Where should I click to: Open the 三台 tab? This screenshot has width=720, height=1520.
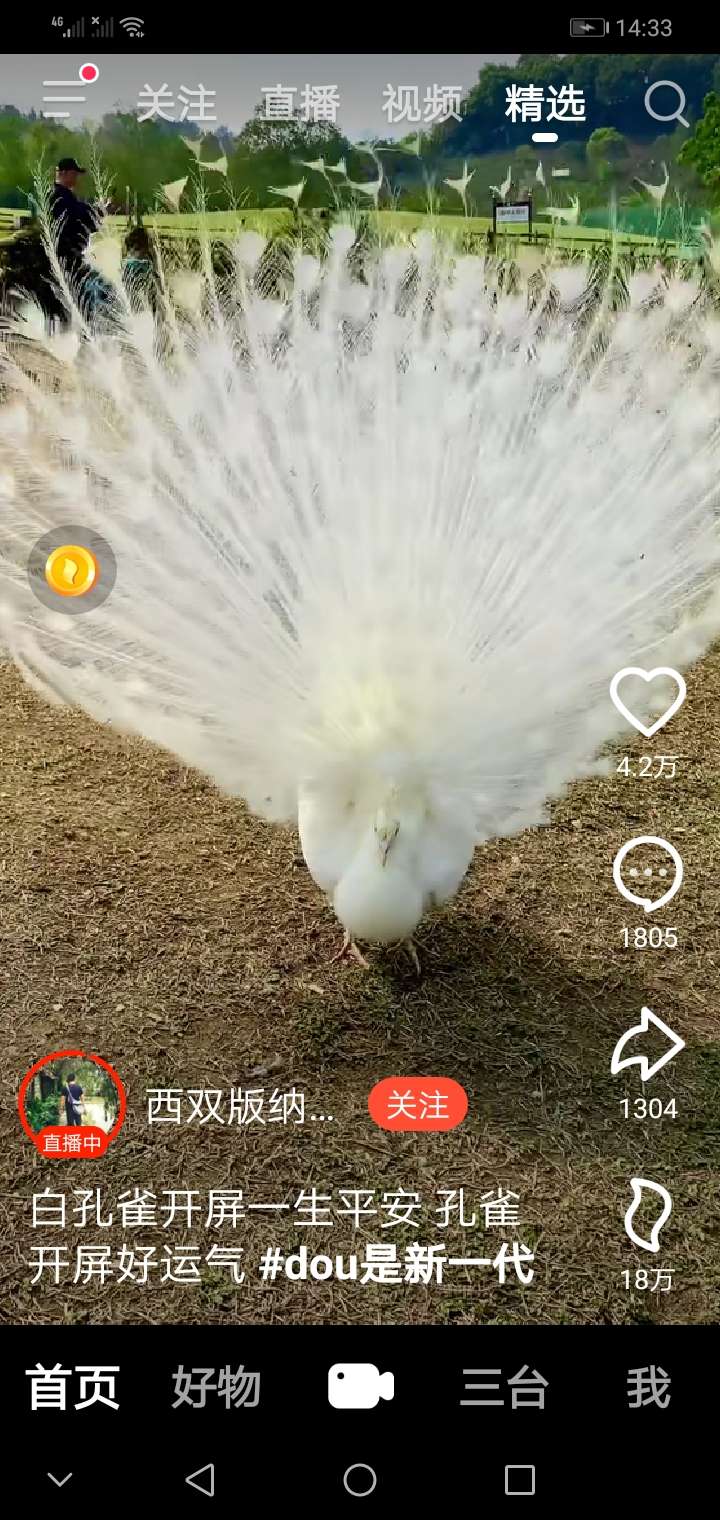(504, 1388)
